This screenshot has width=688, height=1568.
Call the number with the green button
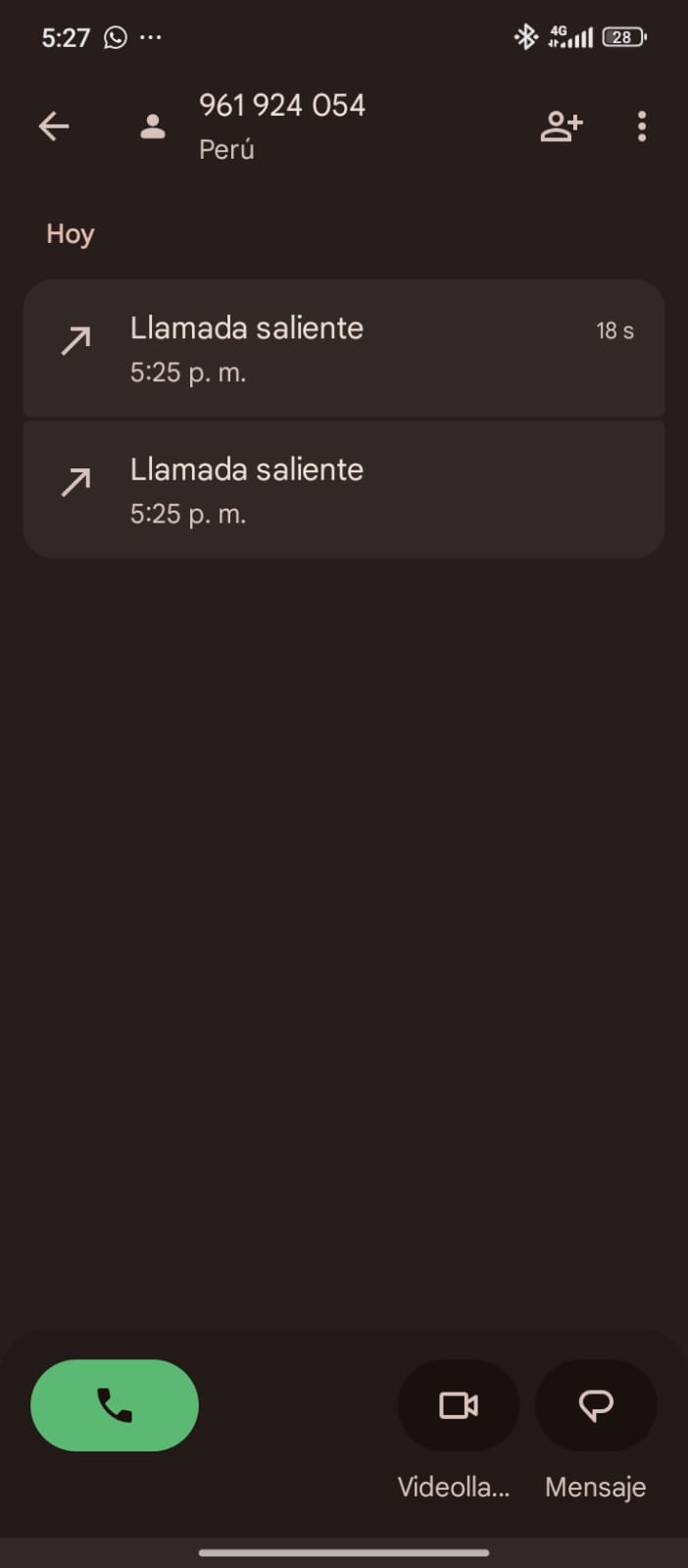click(x=115, y=1405)
